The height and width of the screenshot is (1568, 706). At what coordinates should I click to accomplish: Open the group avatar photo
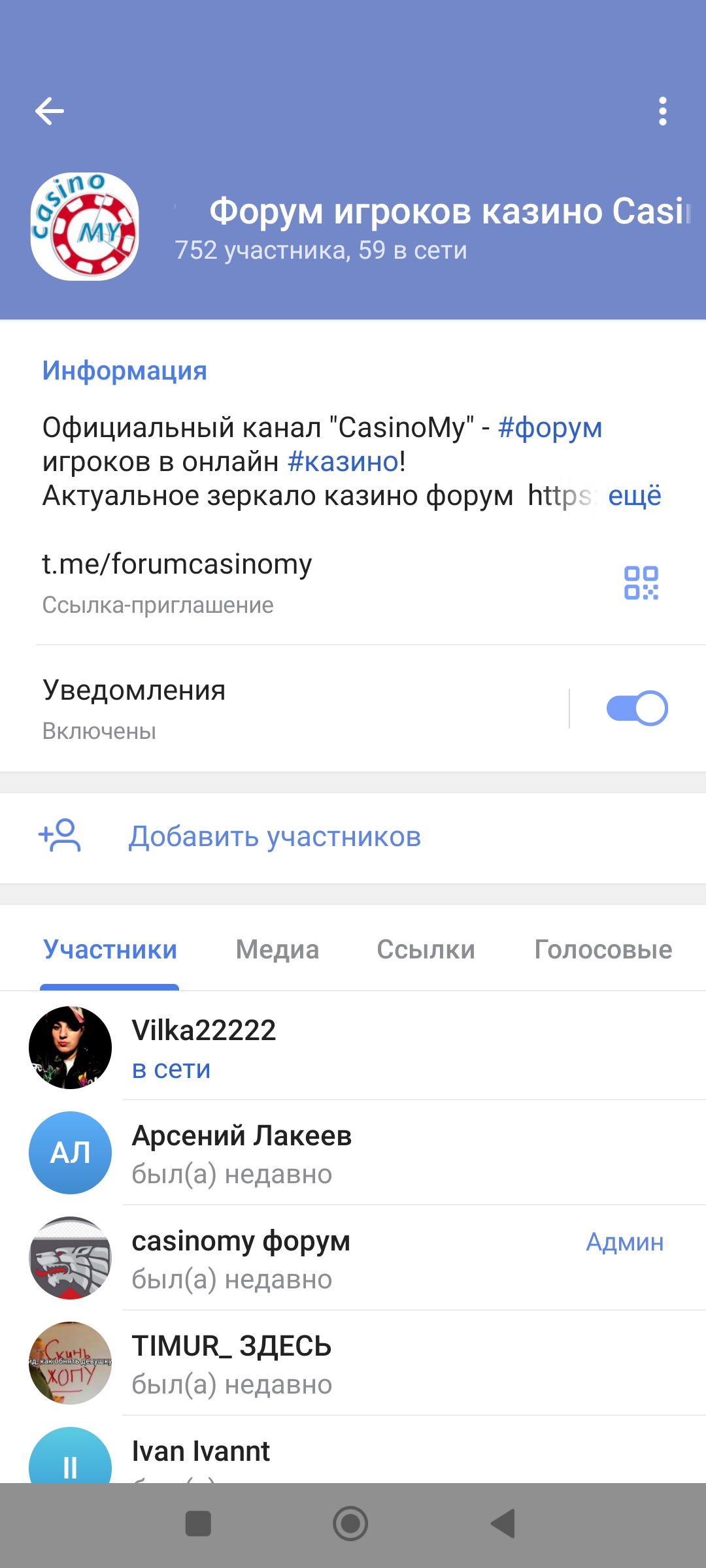click(x=85, y=227)
